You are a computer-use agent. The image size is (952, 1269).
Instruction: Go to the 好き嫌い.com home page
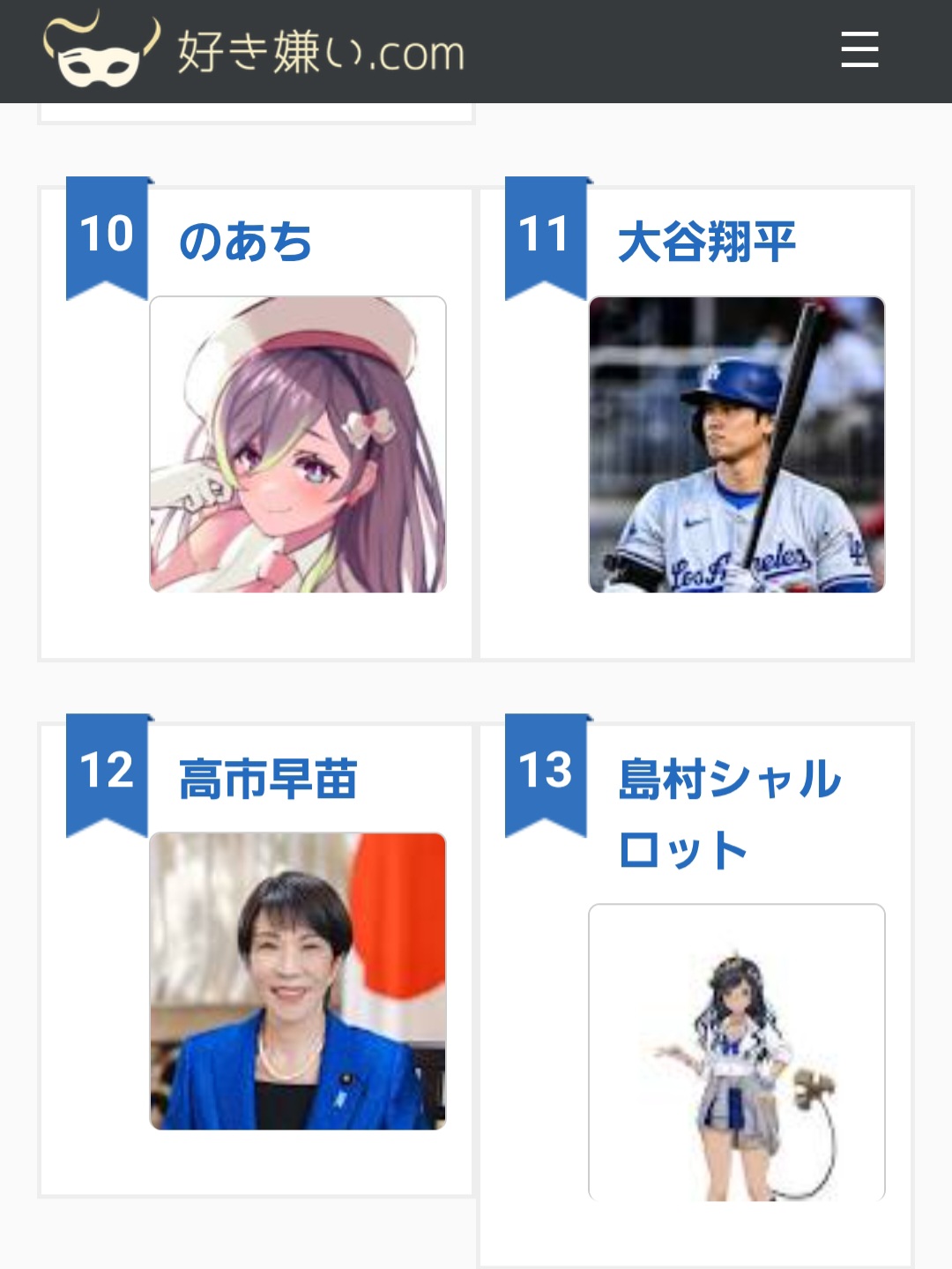tap(254, 51)
